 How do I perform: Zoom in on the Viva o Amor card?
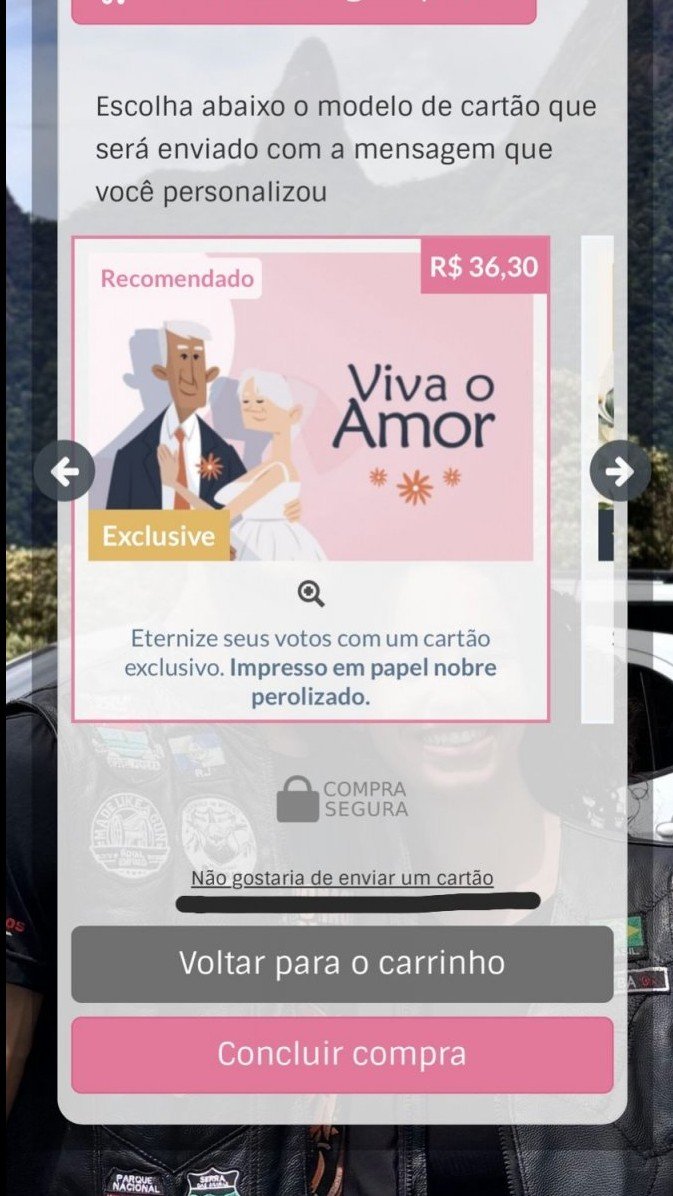[312, 594]
